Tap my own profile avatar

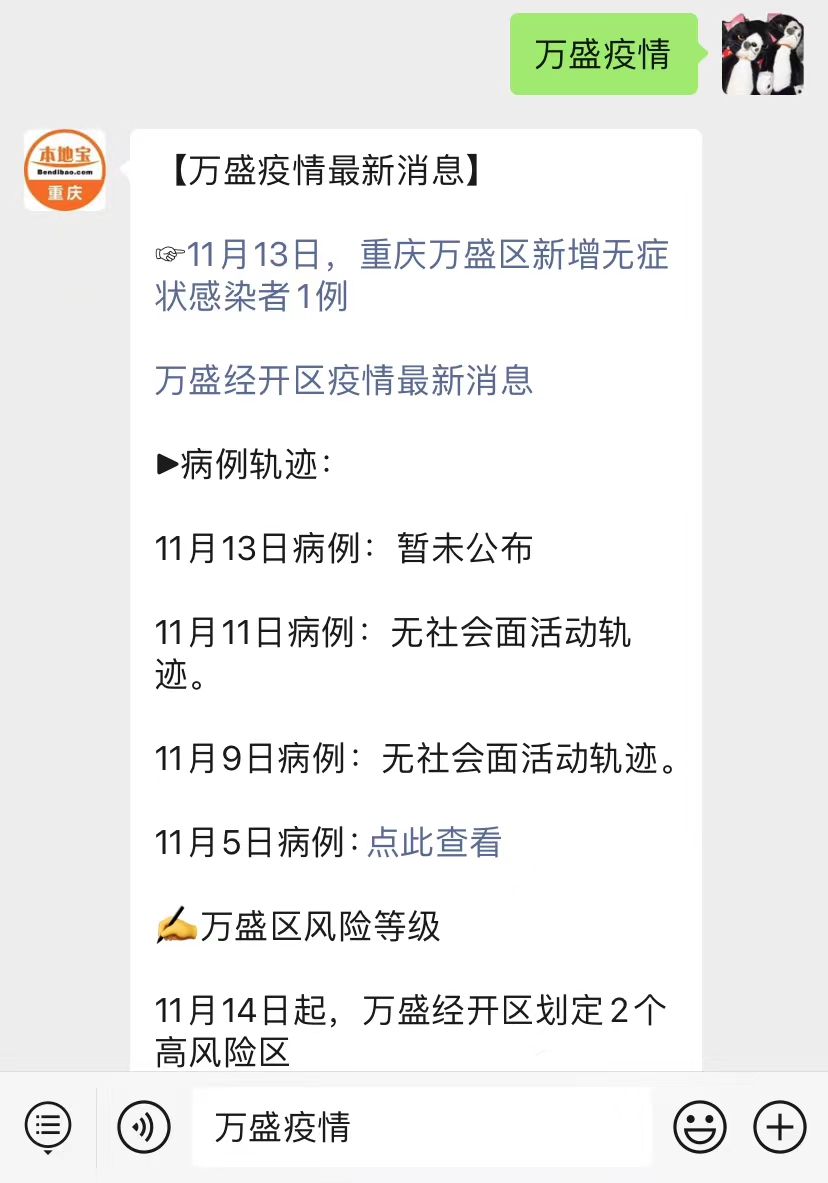763,55
